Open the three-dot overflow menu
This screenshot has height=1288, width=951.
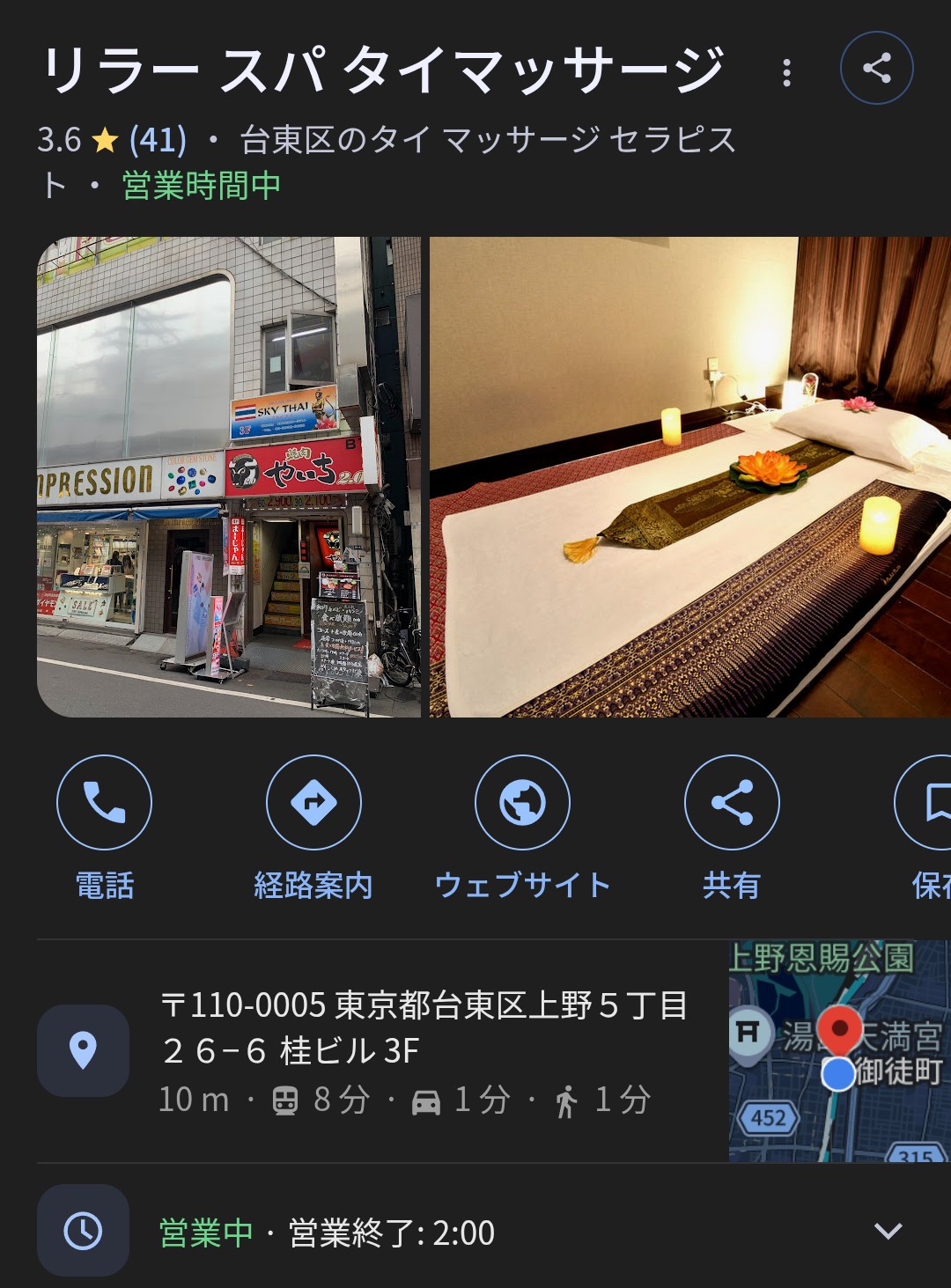(x=786, y=73)
